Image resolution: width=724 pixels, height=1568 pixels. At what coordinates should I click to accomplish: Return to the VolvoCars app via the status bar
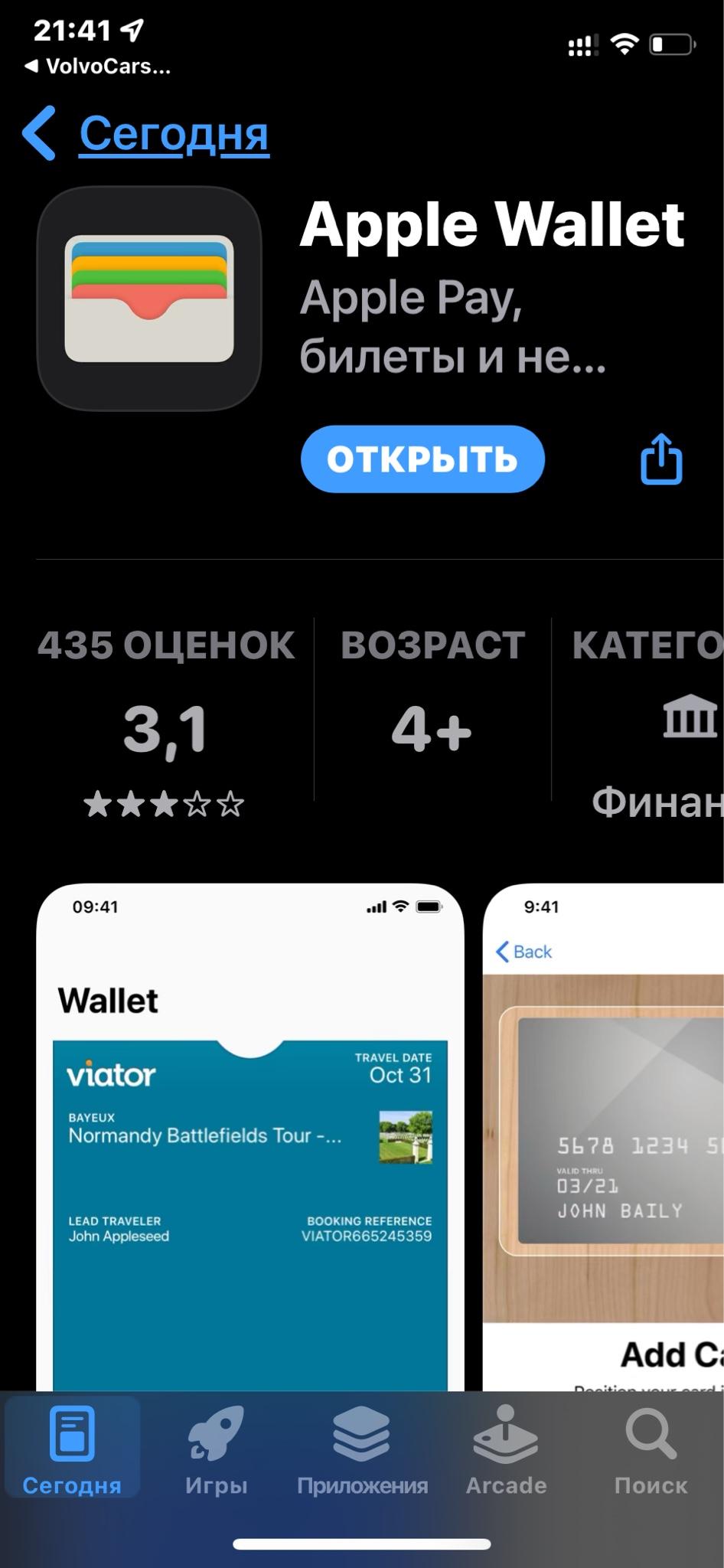[x=98, y=67]
